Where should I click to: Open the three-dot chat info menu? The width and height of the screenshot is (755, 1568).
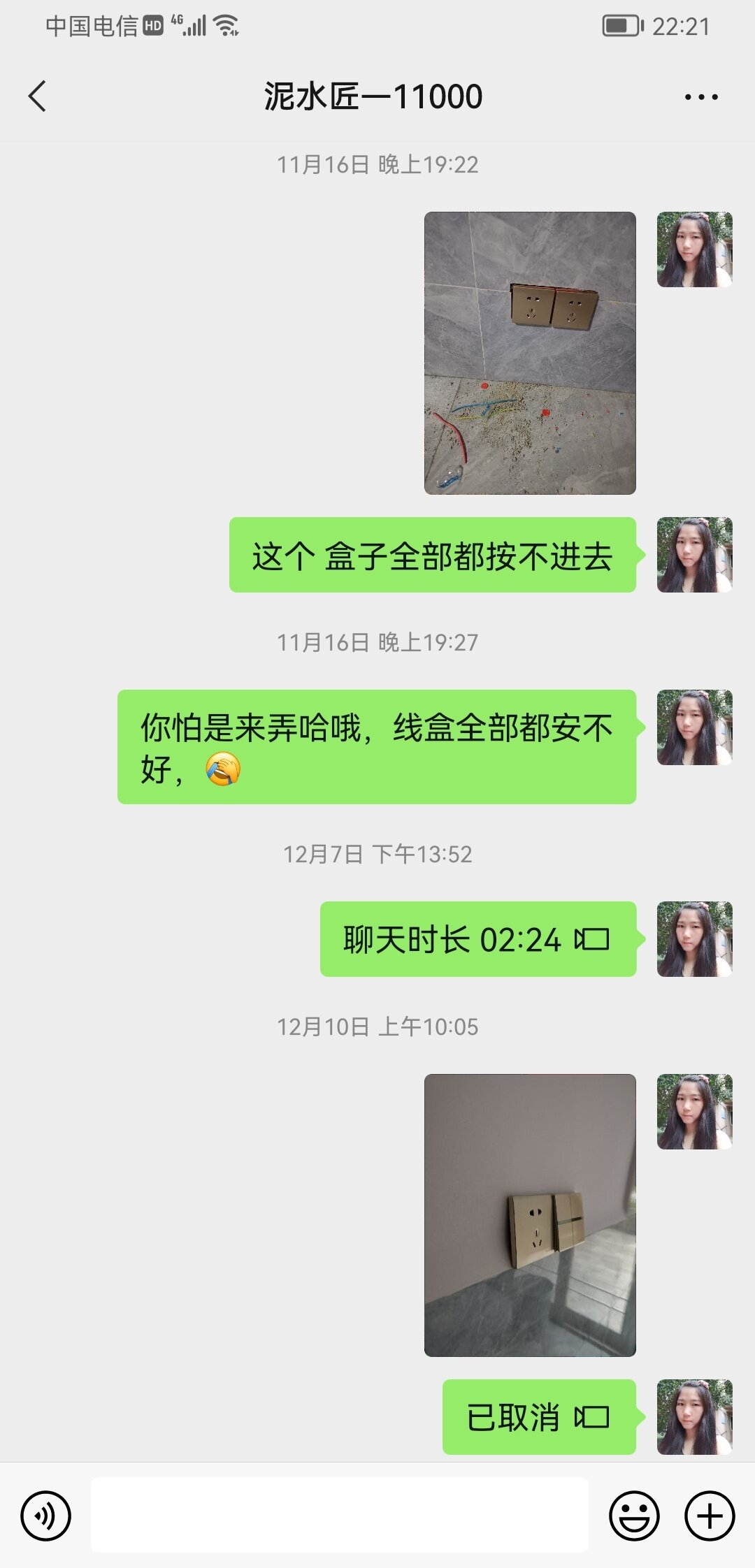click(701, 97)
